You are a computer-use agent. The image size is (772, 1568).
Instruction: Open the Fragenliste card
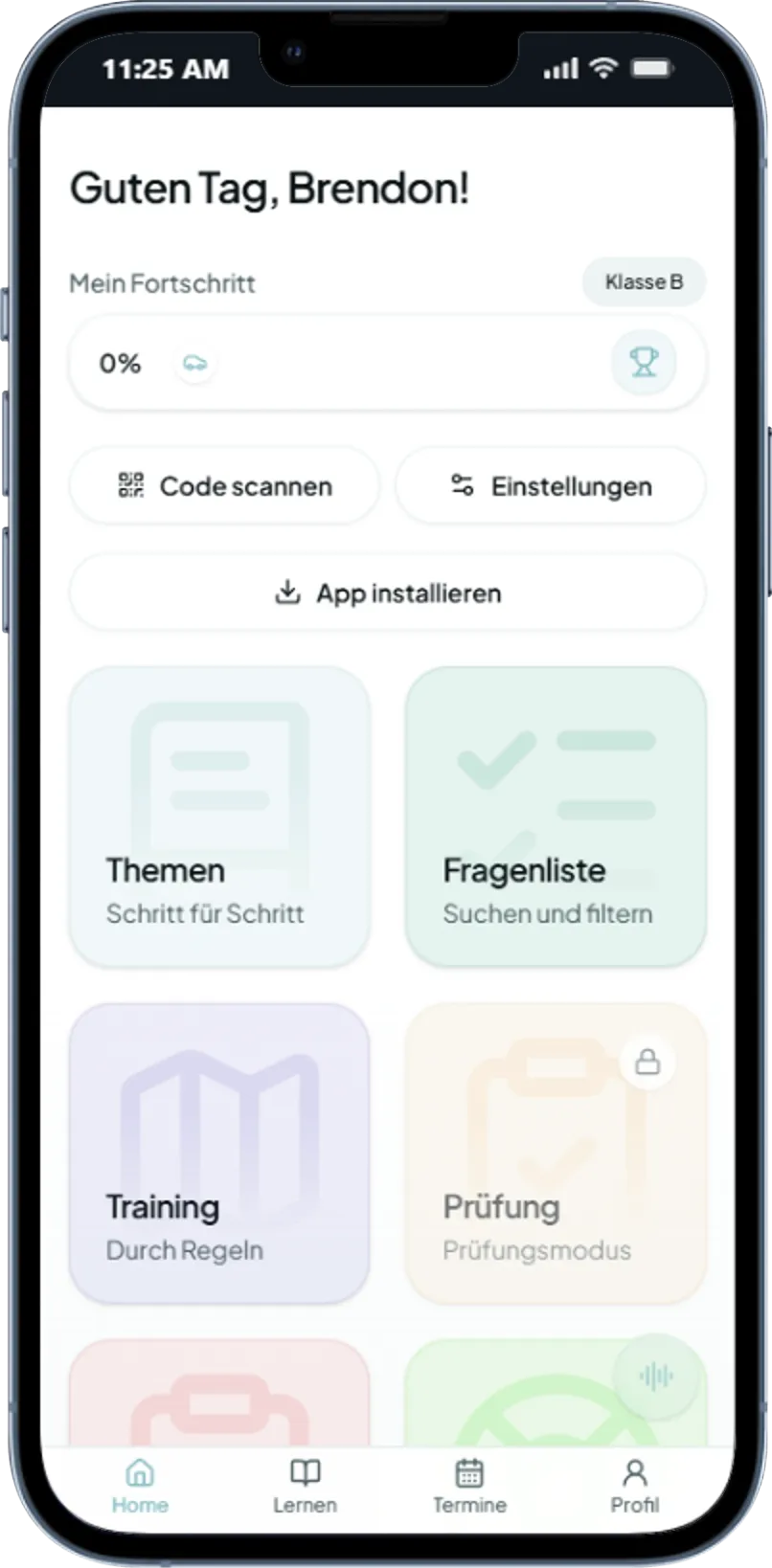click(556, 818)
